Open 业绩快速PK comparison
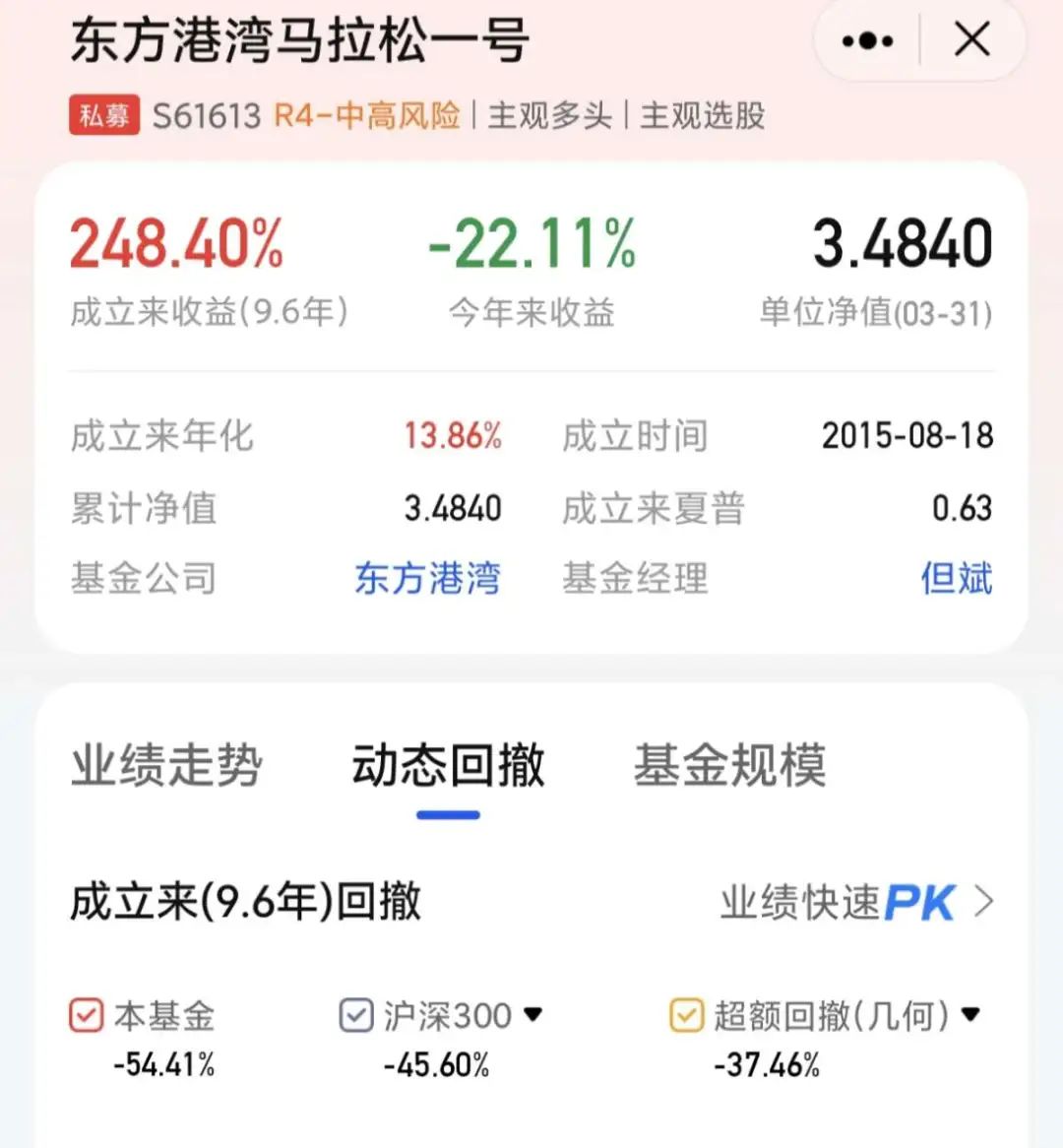The width and height of the screenshot is (1063, 1148). (x=856, y=902)
